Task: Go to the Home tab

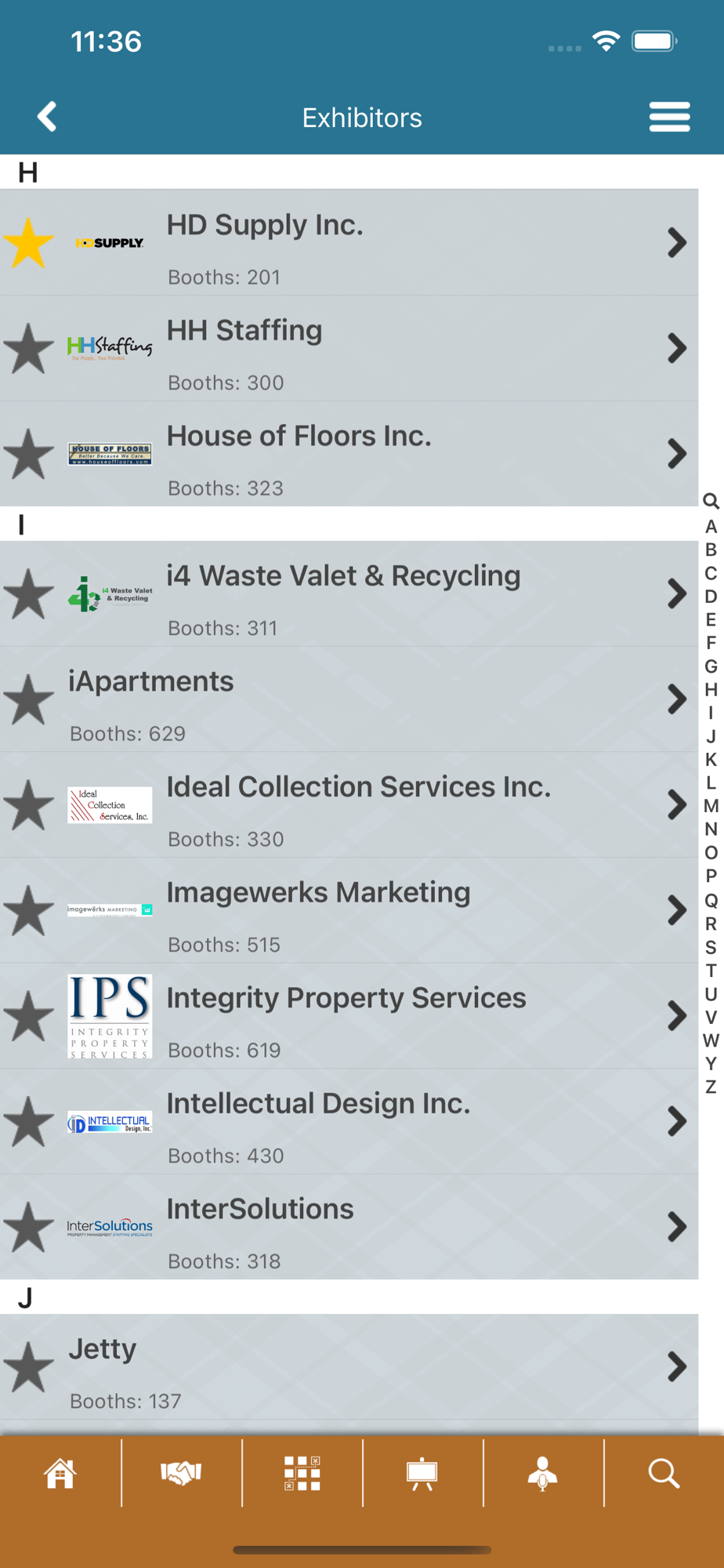Action: click(x=60, y=1473)
